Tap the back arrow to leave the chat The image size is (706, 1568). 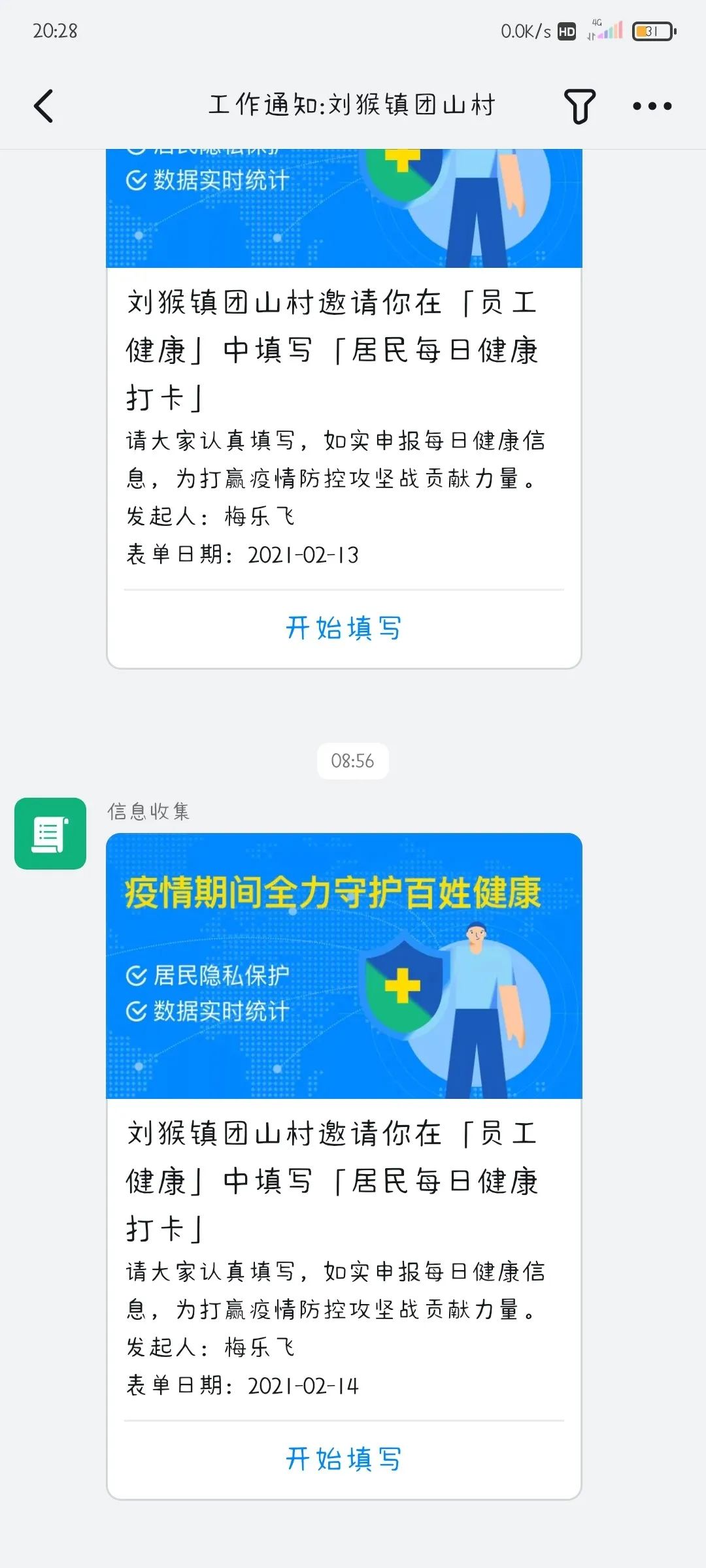(x=43, y=105)
